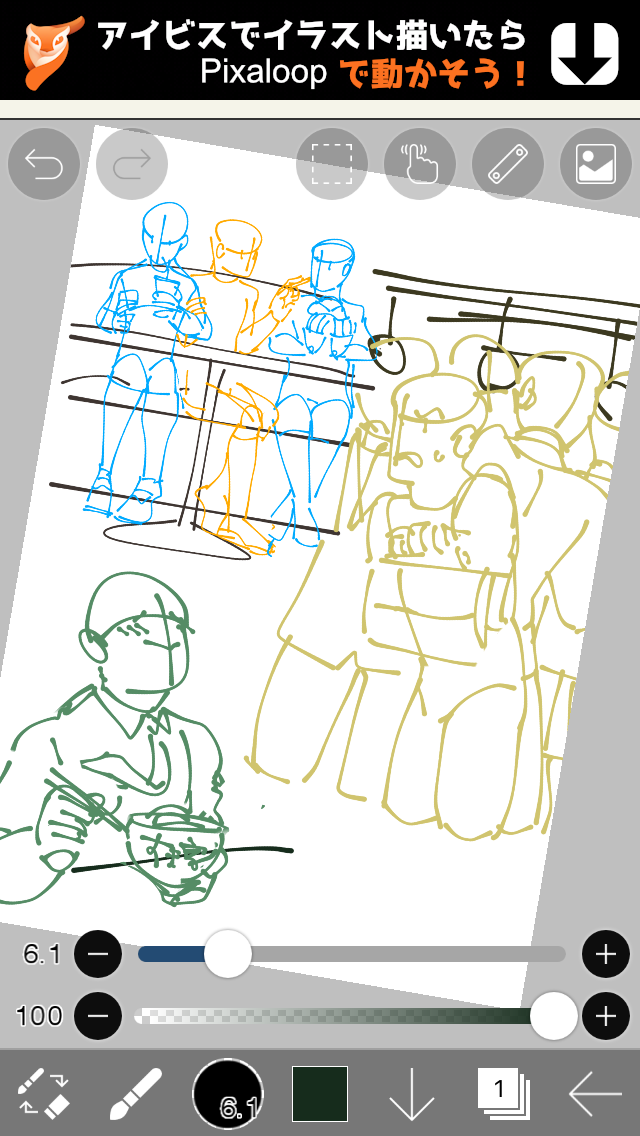
Task: Open the selection area tool
Action: 332,164
